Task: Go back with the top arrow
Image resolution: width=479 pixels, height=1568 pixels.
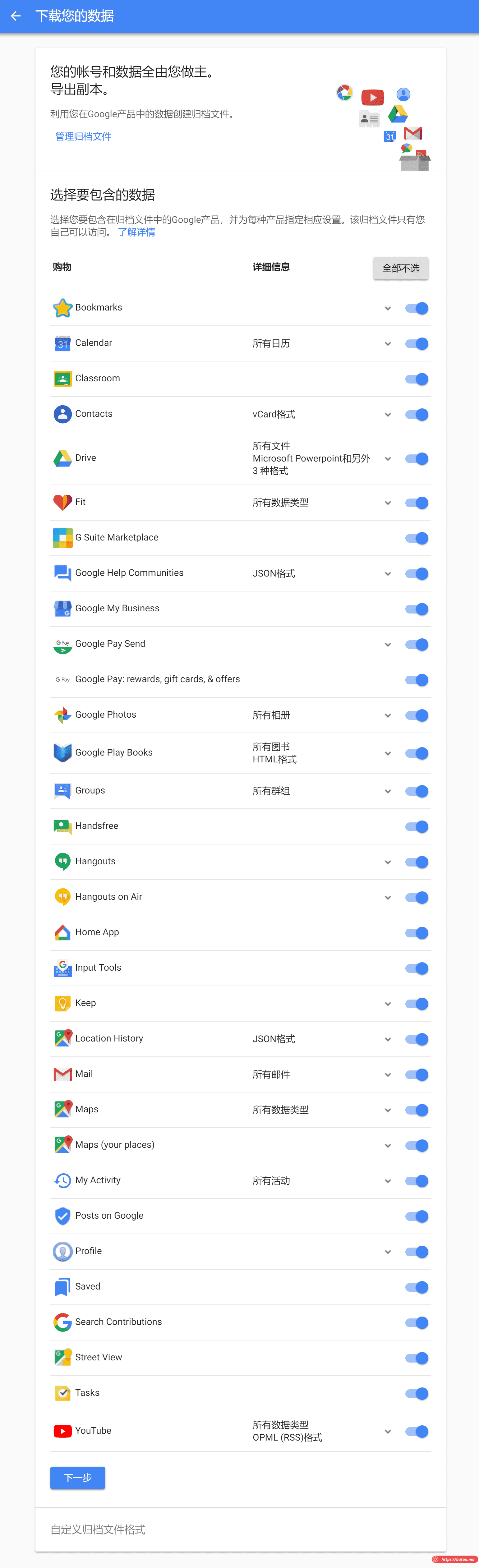Action: click(x=16, y=16)
